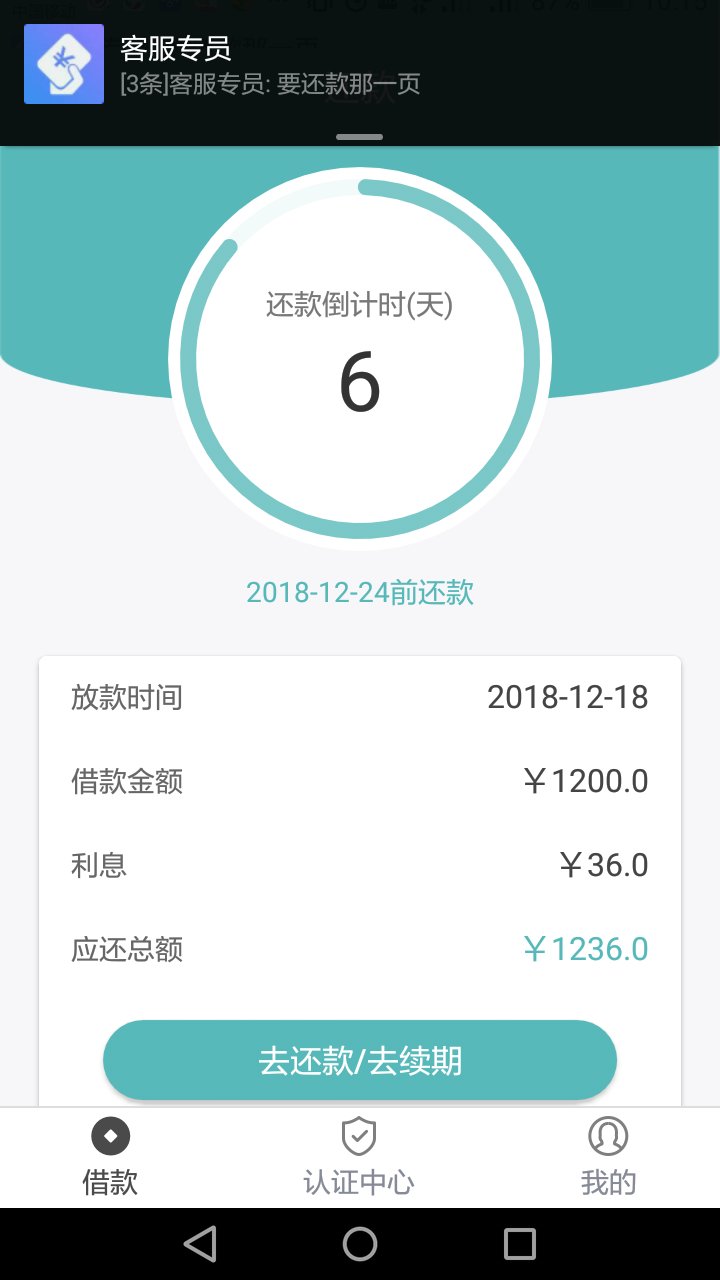This screenshot has width=720, height=1280.
Task: Open the 我的 tab
Action: point(608,1158)
